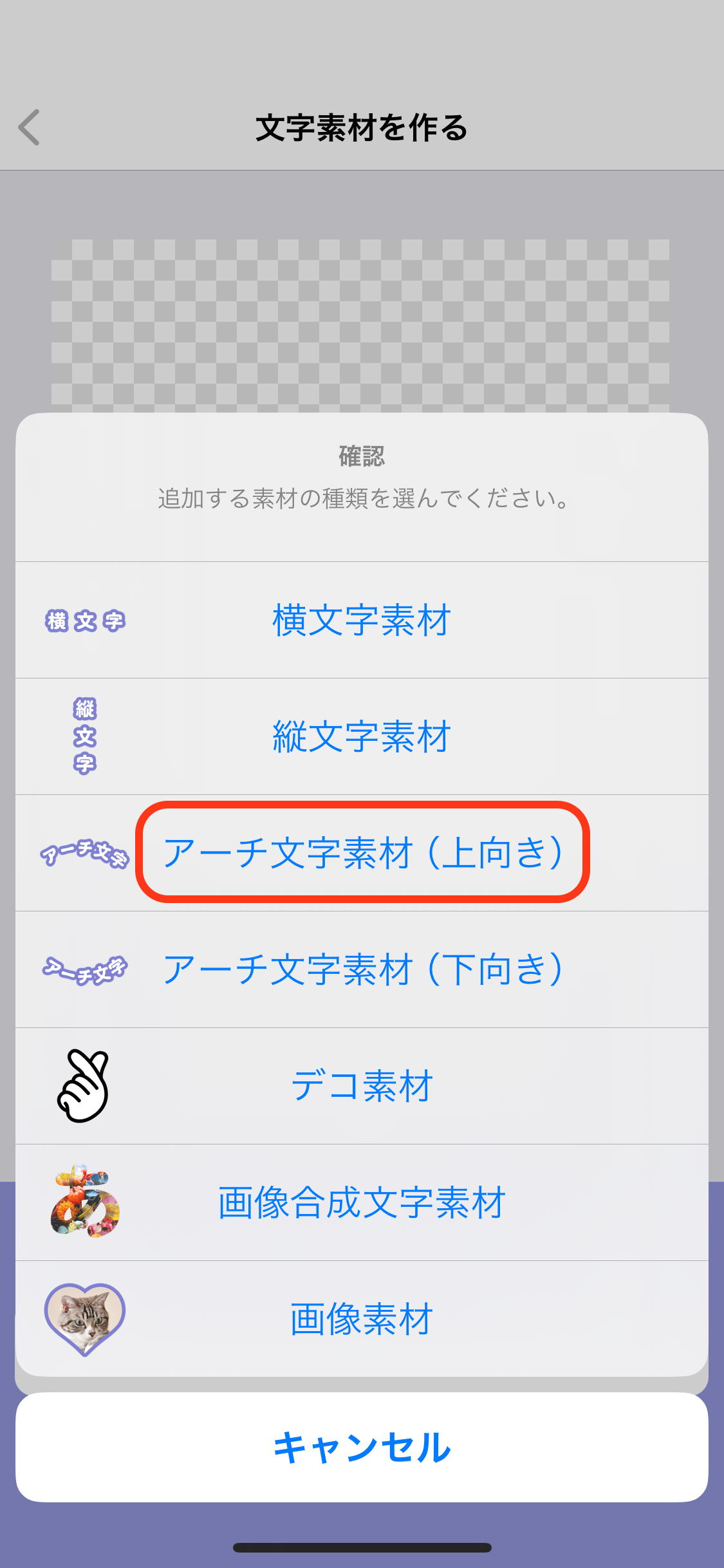Pick アーチ文字素材（下向き）
Image resolution: width=724 pixels, height=1568 pixels.
click(362, 969)
